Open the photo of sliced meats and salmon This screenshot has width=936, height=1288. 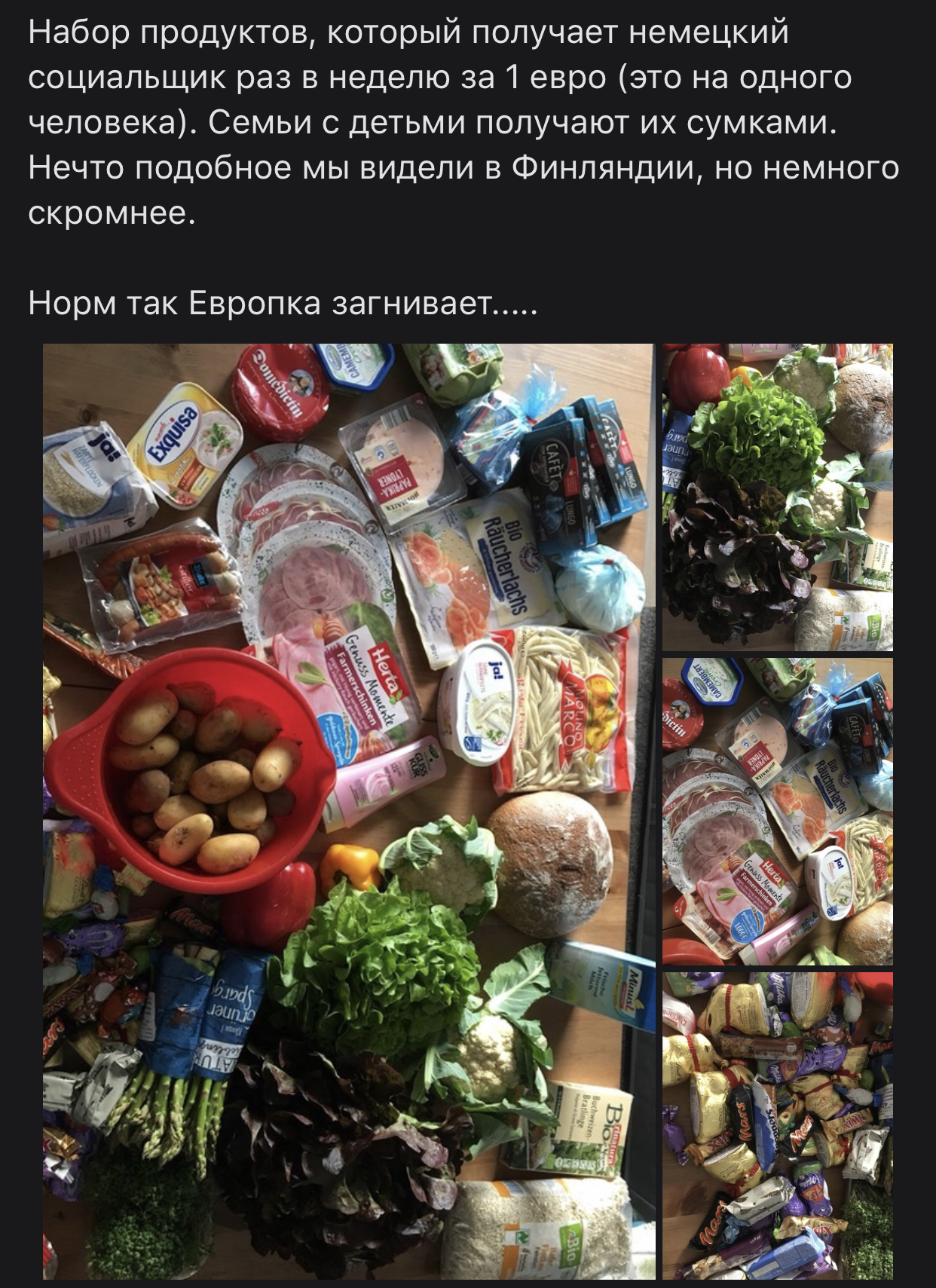click(x=777, y=811)
